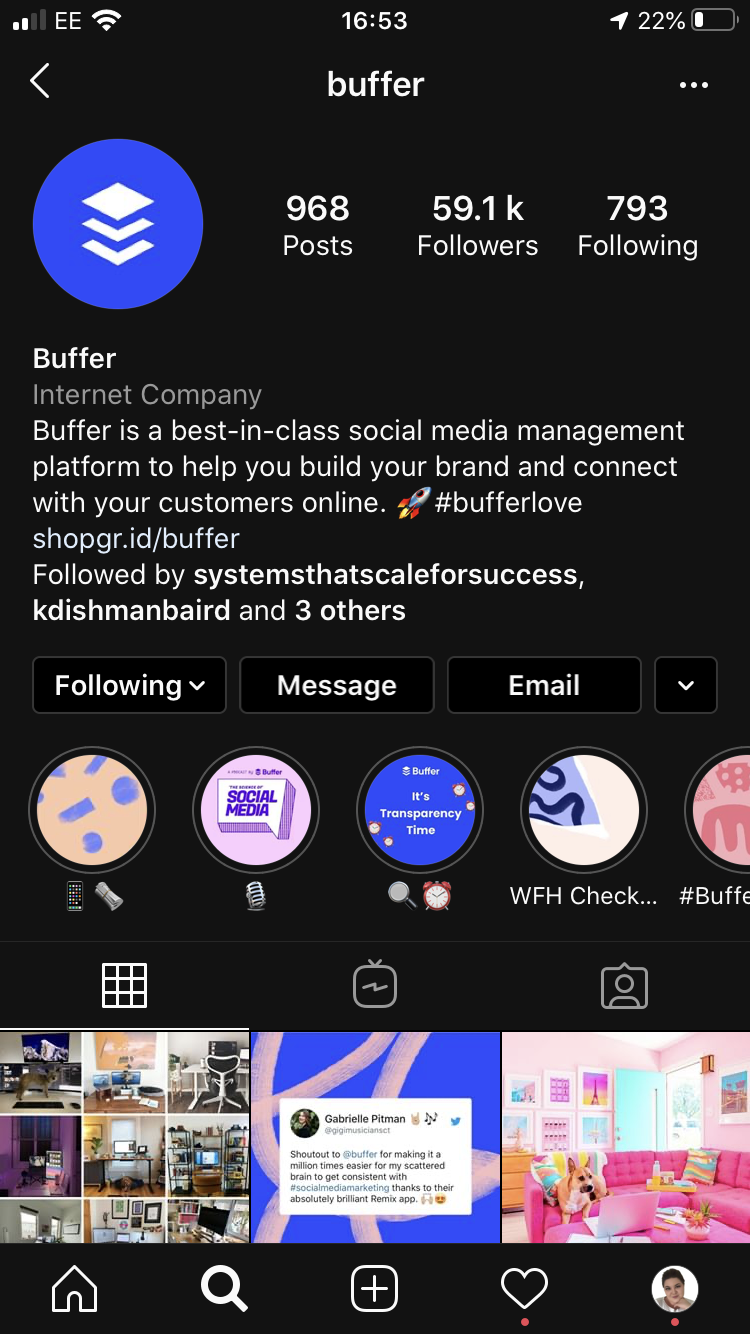This screenshot has width=750, height=1334.
Task: View accounts Buffer is following
Action: coord(637,225)
